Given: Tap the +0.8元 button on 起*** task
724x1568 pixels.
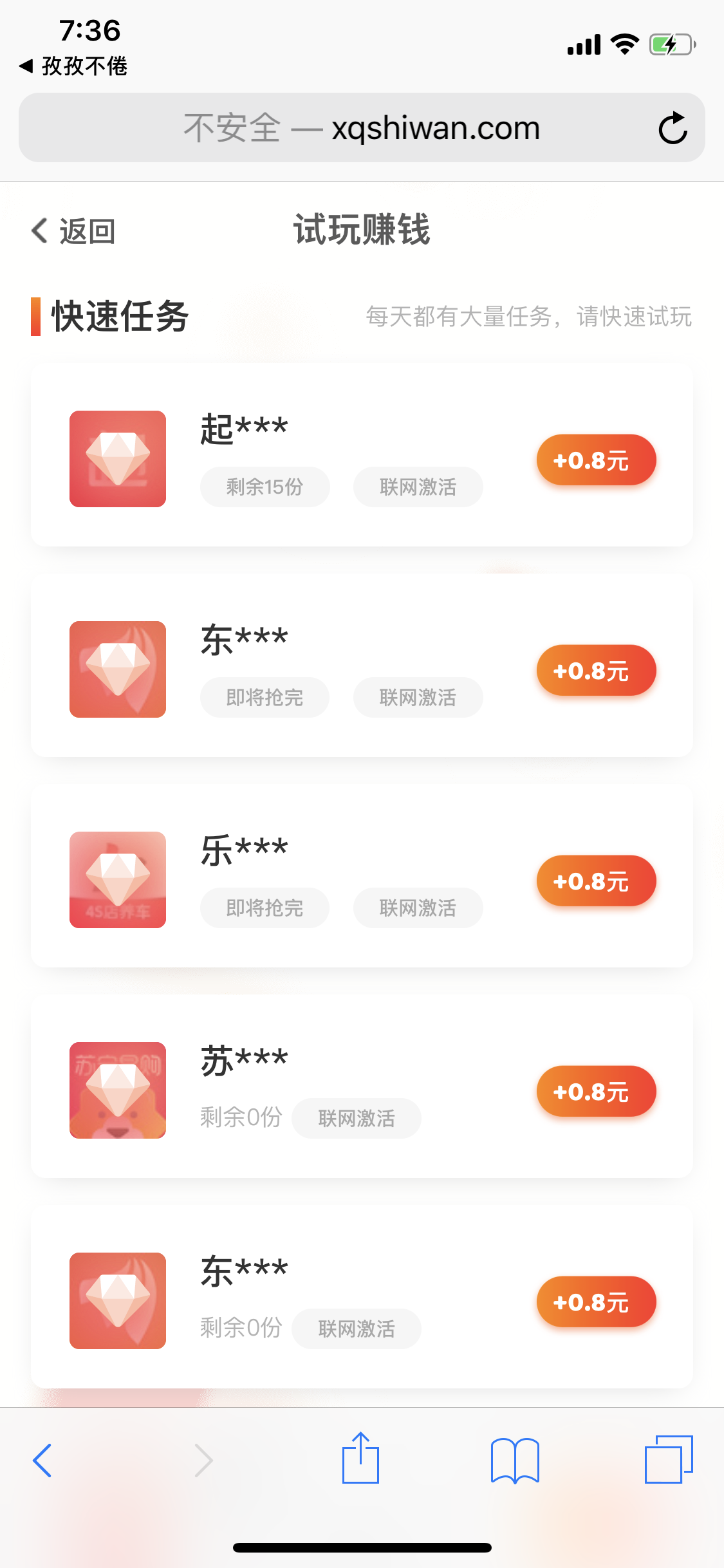Looking at the screenshot, I should tap(594, 459).
